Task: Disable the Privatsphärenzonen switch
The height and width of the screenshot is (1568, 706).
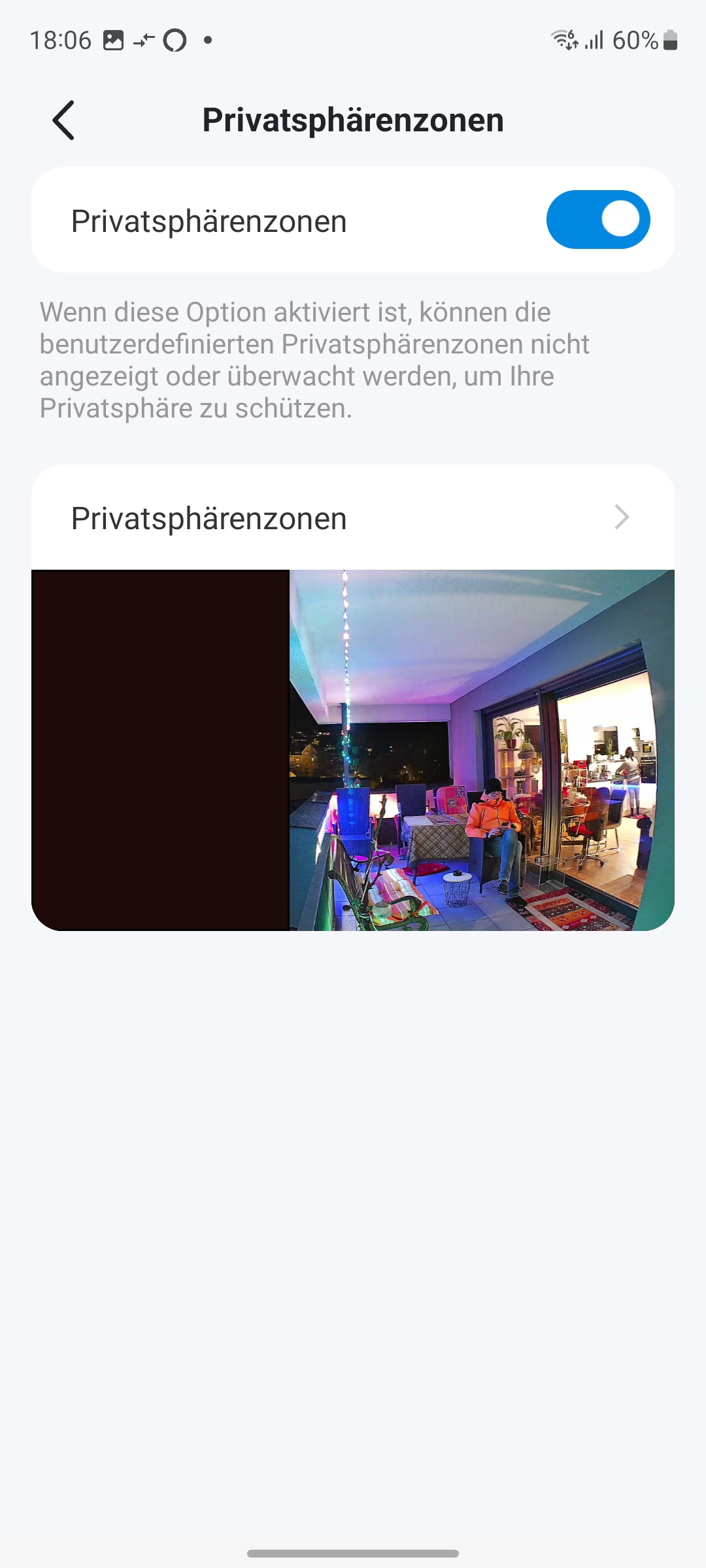Action: [x=597, y=220]
